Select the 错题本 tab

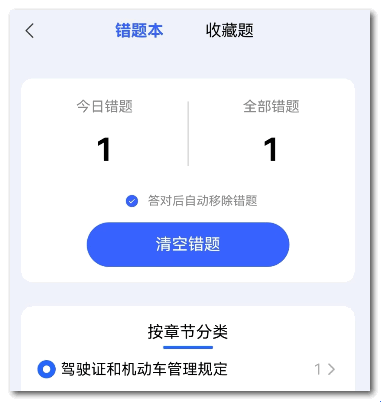[x=139, y=30]
